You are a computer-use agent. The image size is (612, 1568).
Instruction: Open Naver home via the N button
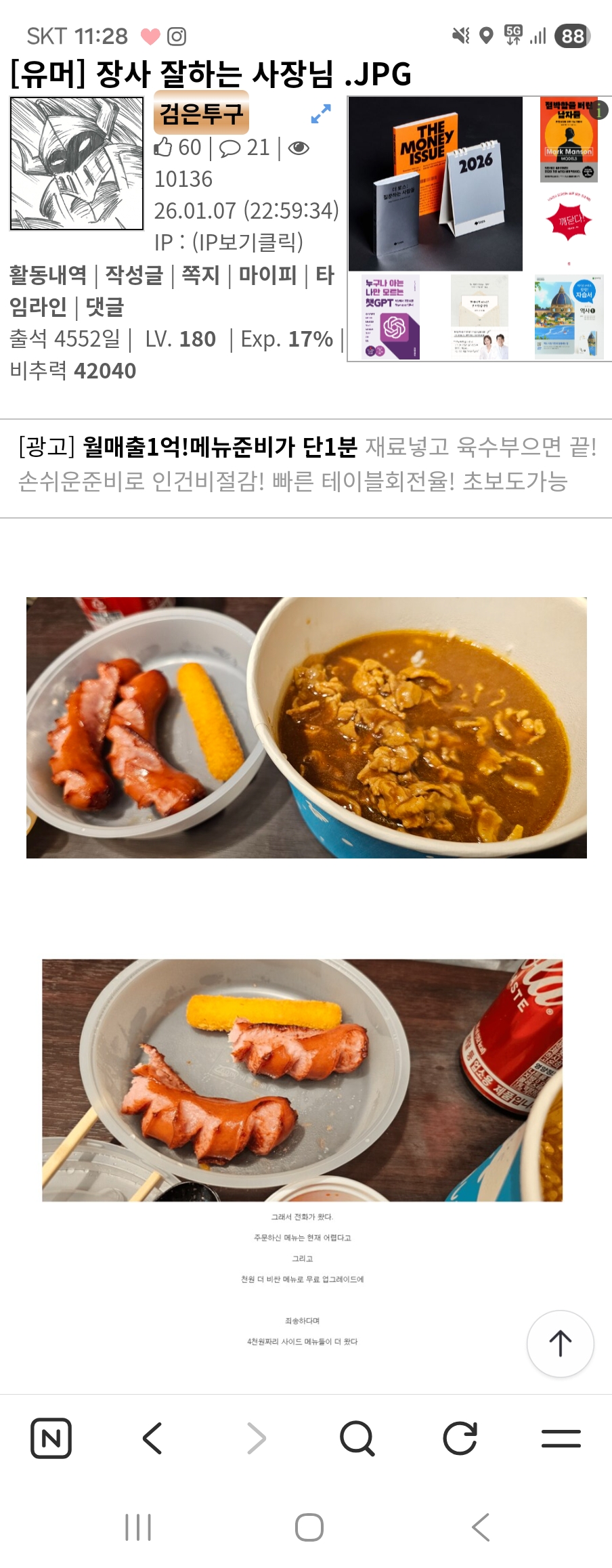[51, 1438]
